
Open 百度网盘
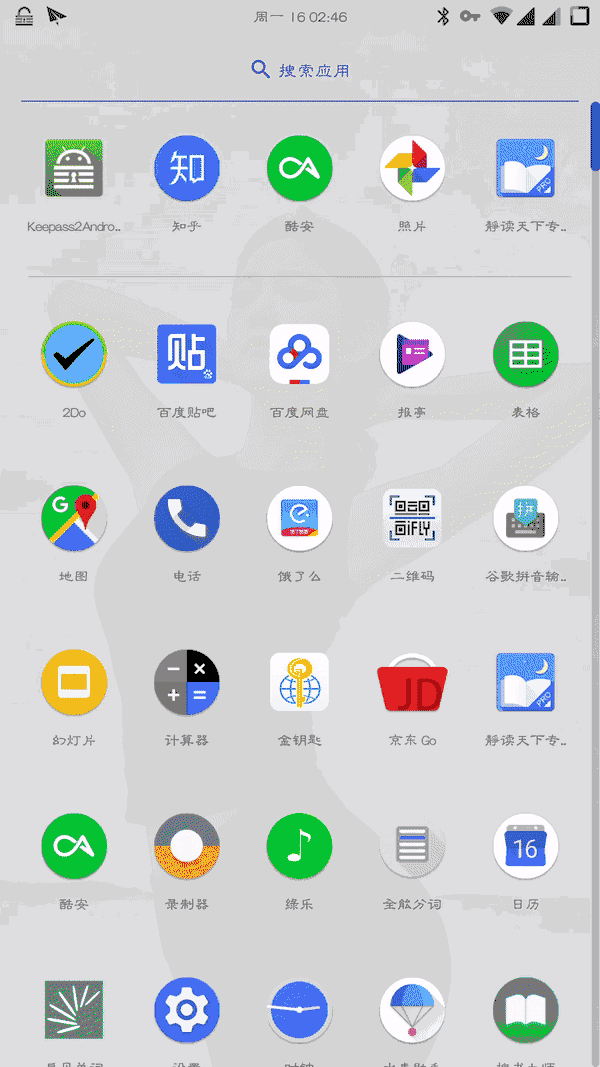click(x=299, y=354)
